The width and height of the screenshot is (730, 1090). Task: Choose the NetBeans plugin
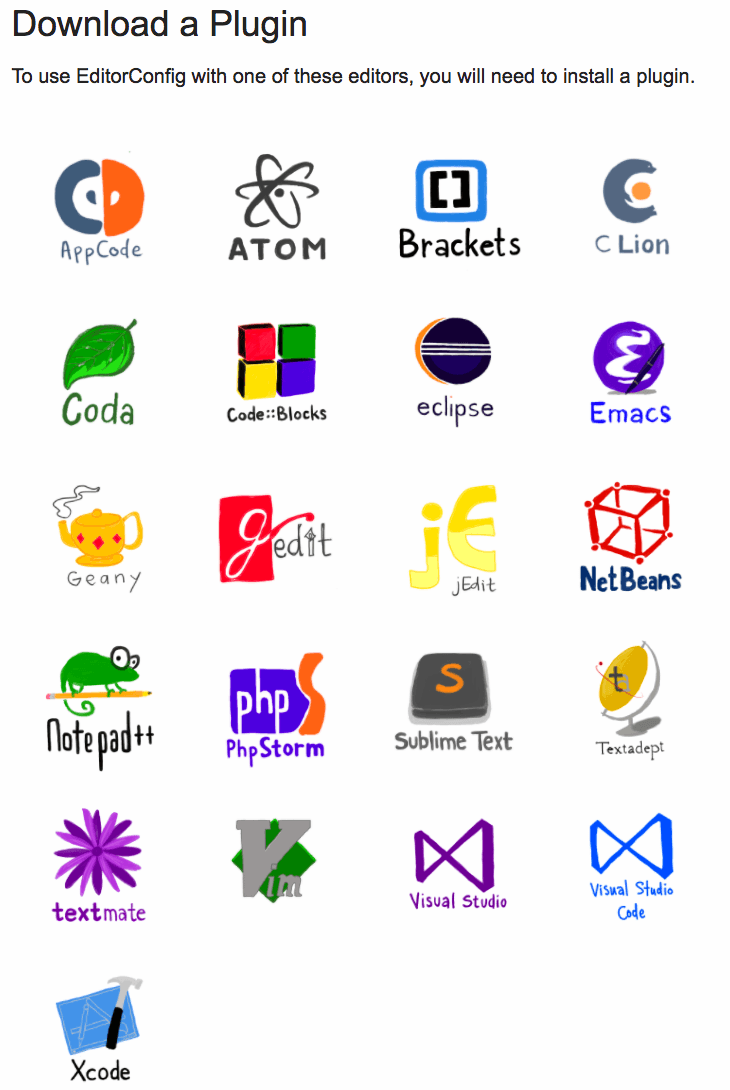[630, 536]
